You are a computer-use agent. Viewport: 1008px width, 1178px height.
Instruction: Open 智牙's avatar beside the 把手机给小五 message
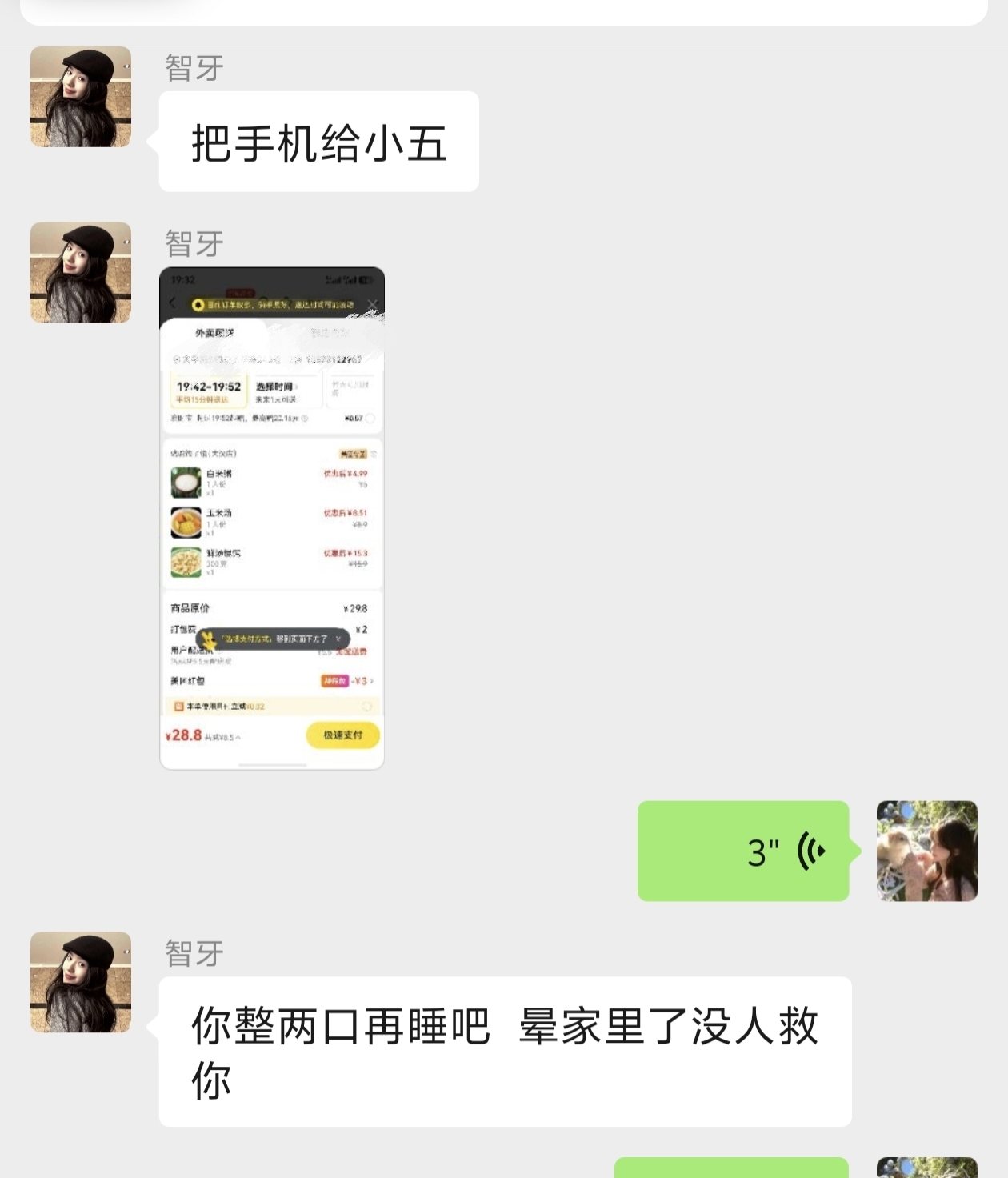click(x=81, y=97)
